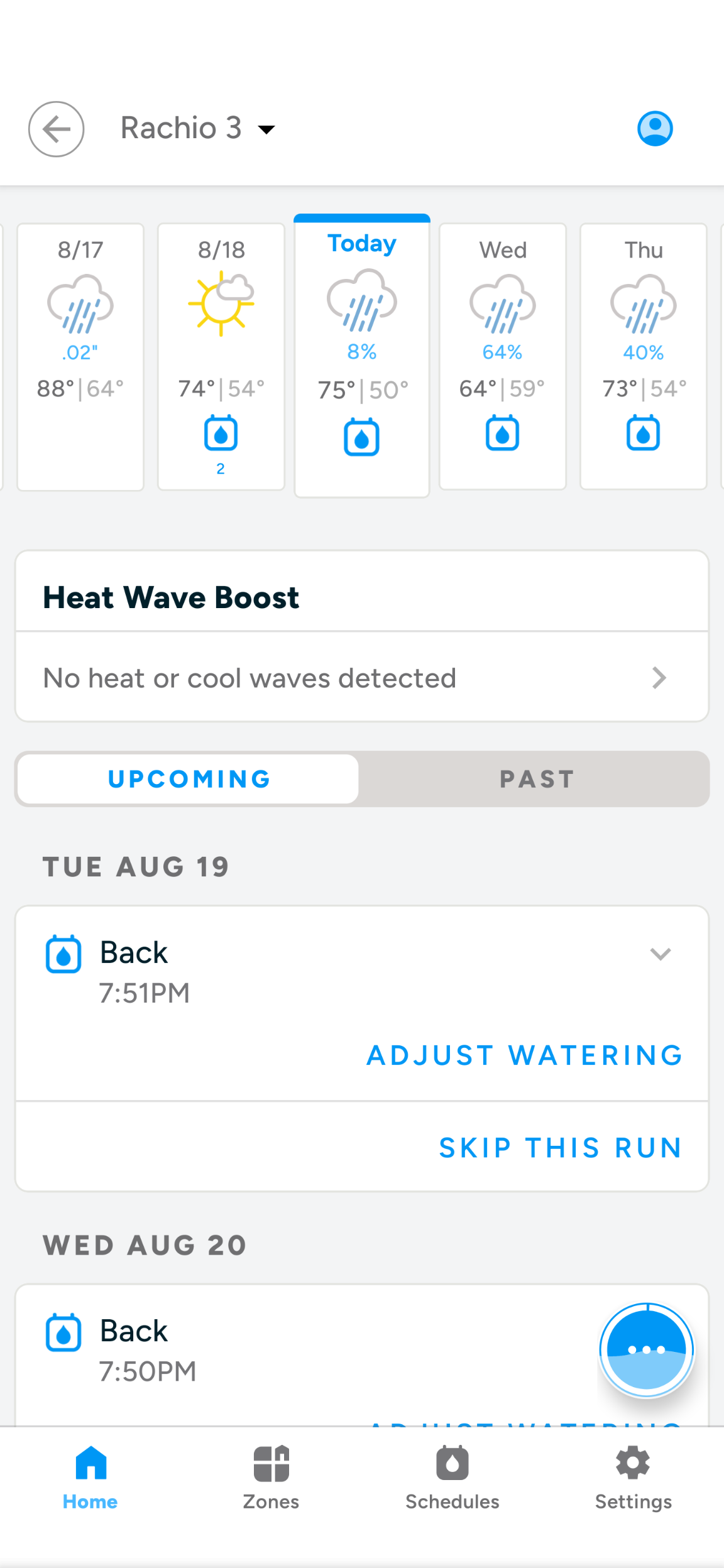Screen dimensions: 724x1568
Task: Open the Rachio 3 device dropdown
Action: pos(197,129)
